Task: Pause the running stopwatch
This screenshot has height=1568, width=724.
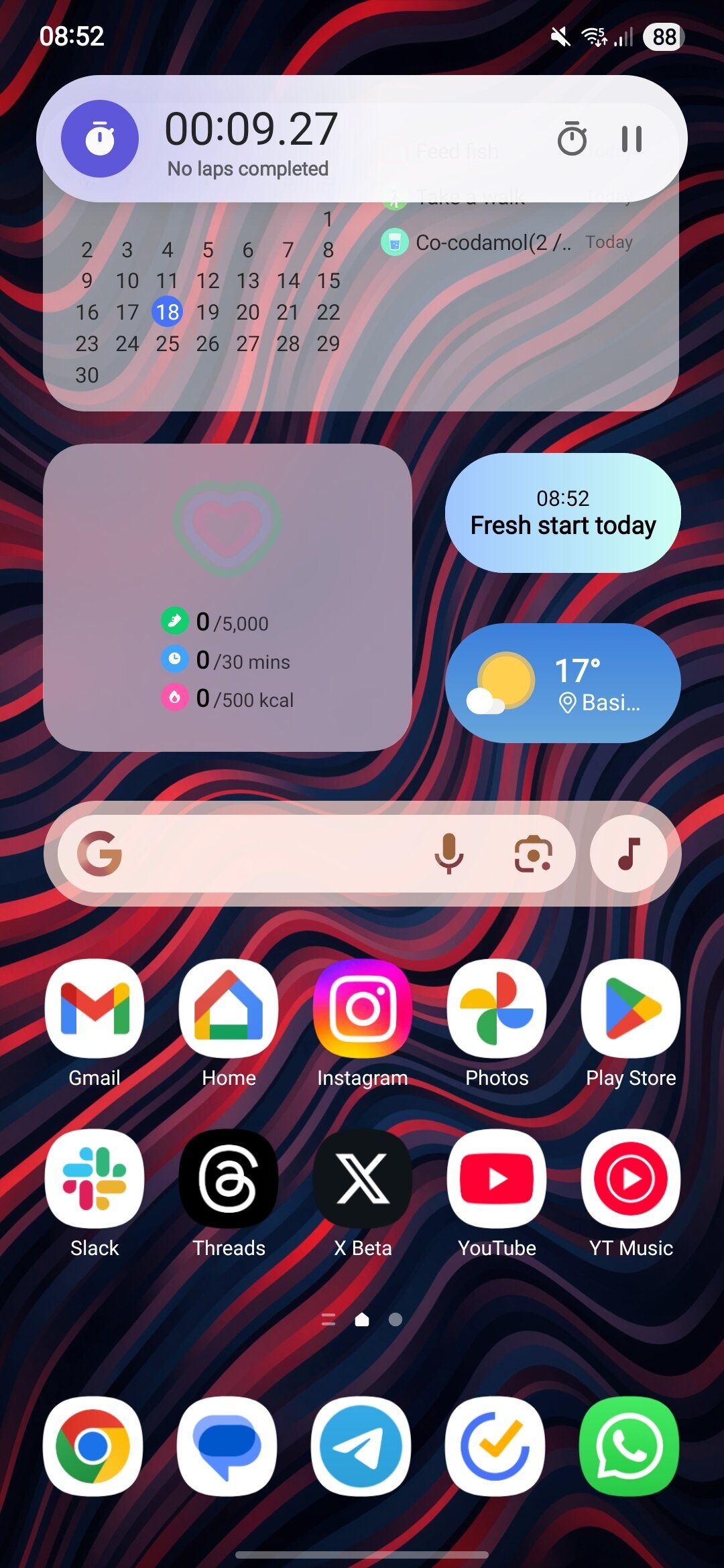Action: pos(631,139)
